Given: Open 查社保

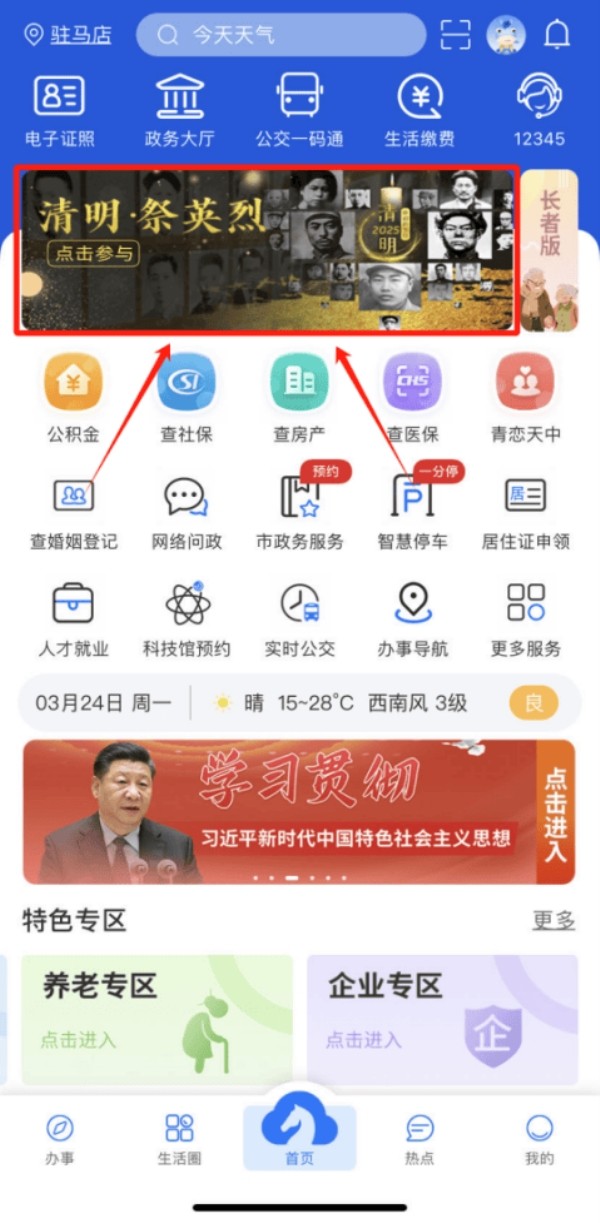Looking at the screenshot, I should pos(186,397).
